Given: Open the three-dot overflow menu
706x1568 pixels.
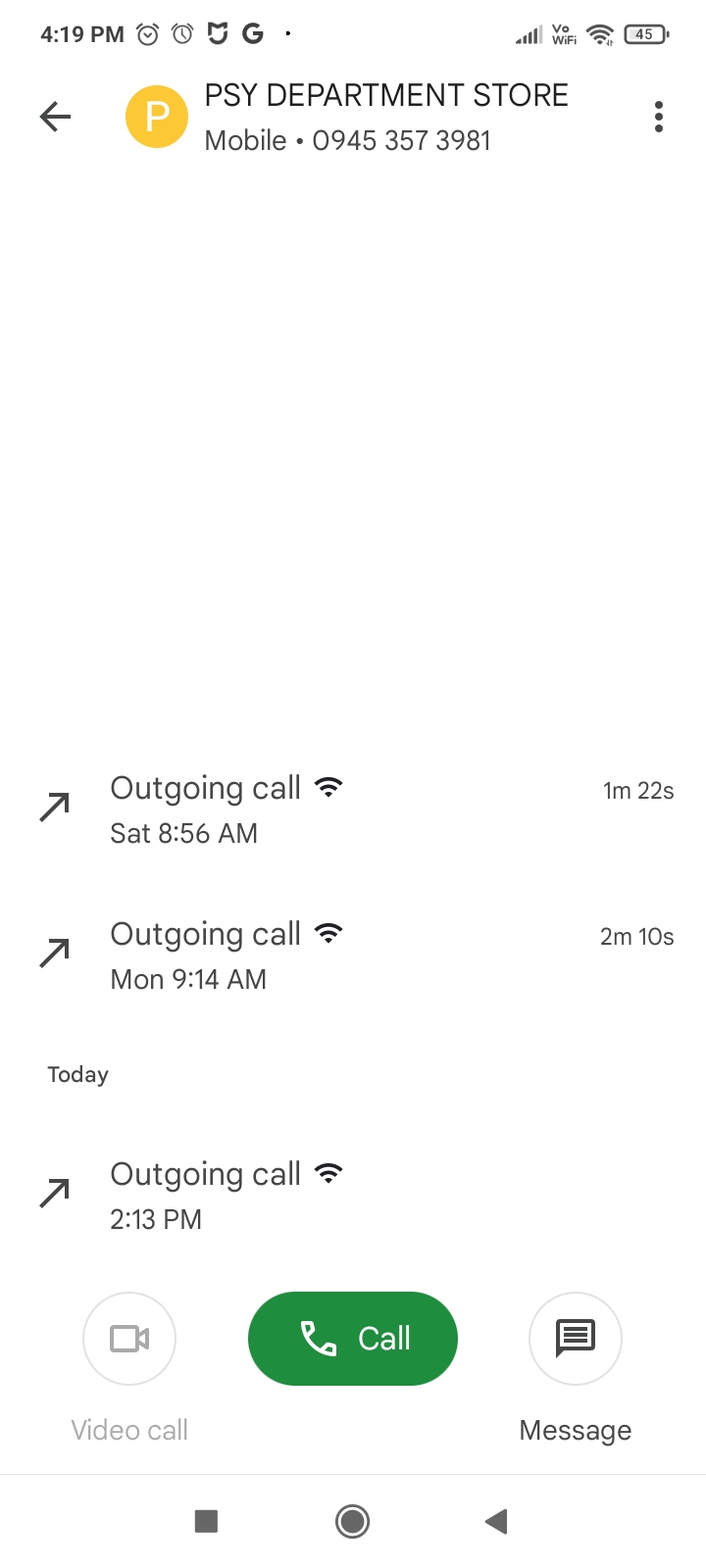Looking at the screenshot, I should pyautogui.click(x=658, y=117).
